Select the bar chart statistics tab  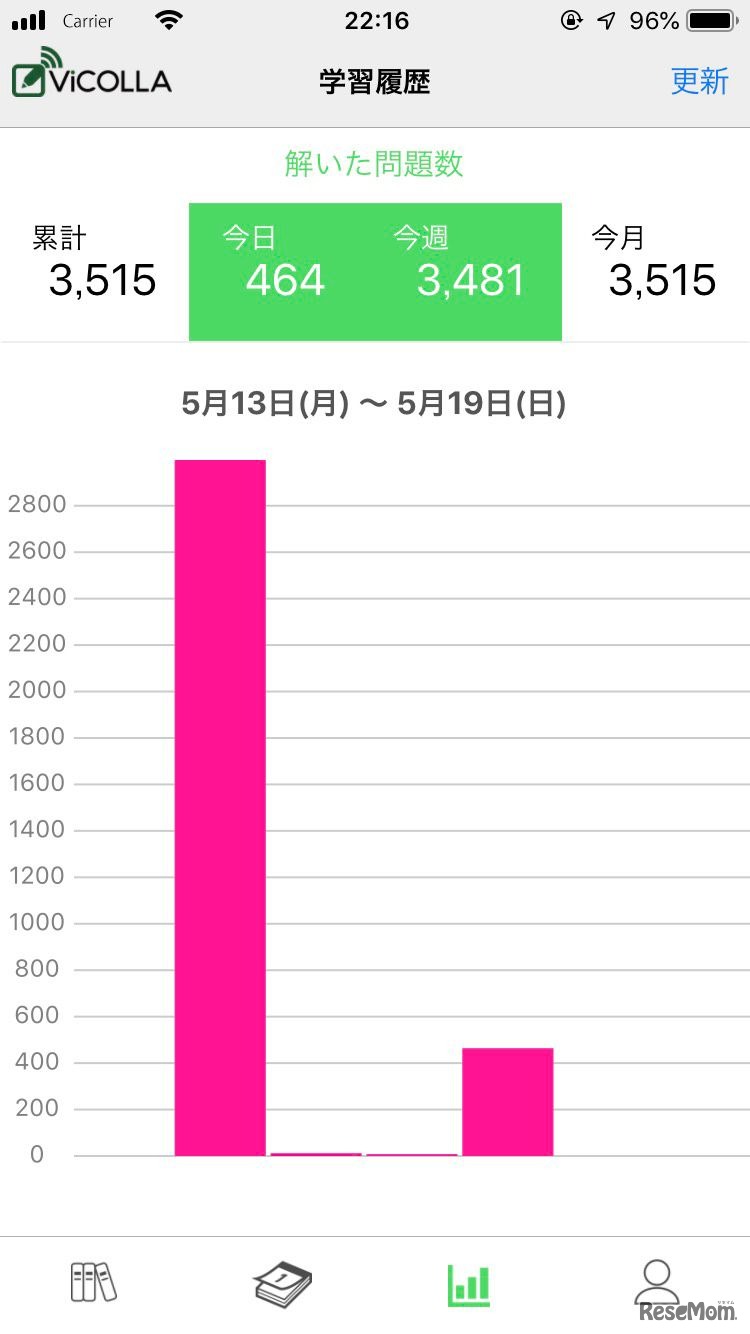tap(468, 1284)
